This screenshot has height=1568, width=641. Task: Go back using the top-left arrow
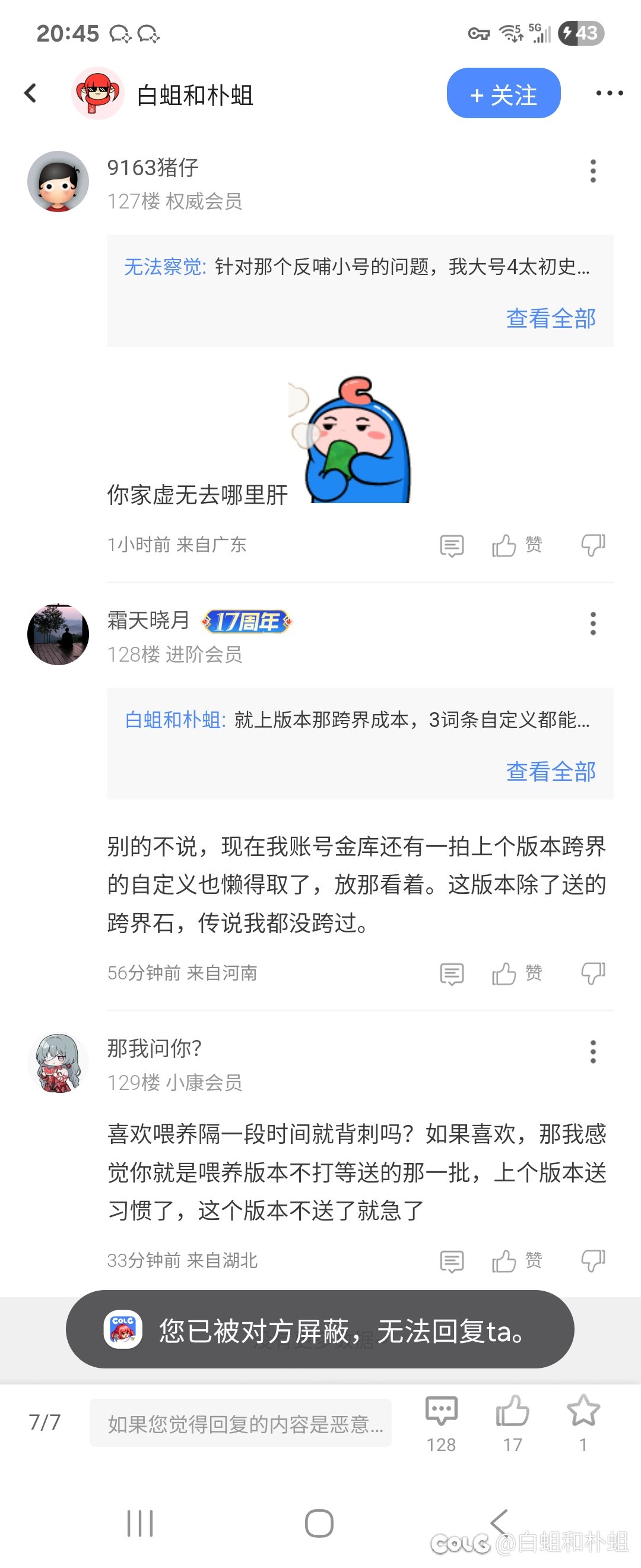pyautogui.click(x=30, y=93)
